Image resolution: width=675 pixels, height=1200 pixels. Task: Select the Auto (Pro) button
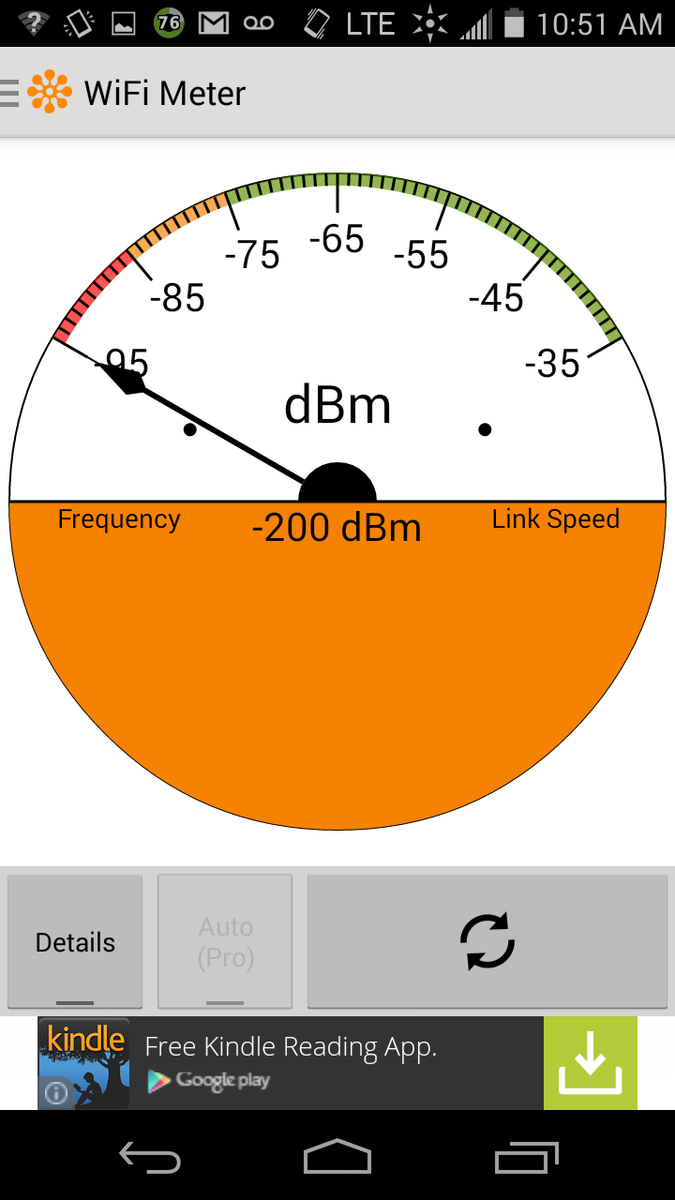[225, 942]
